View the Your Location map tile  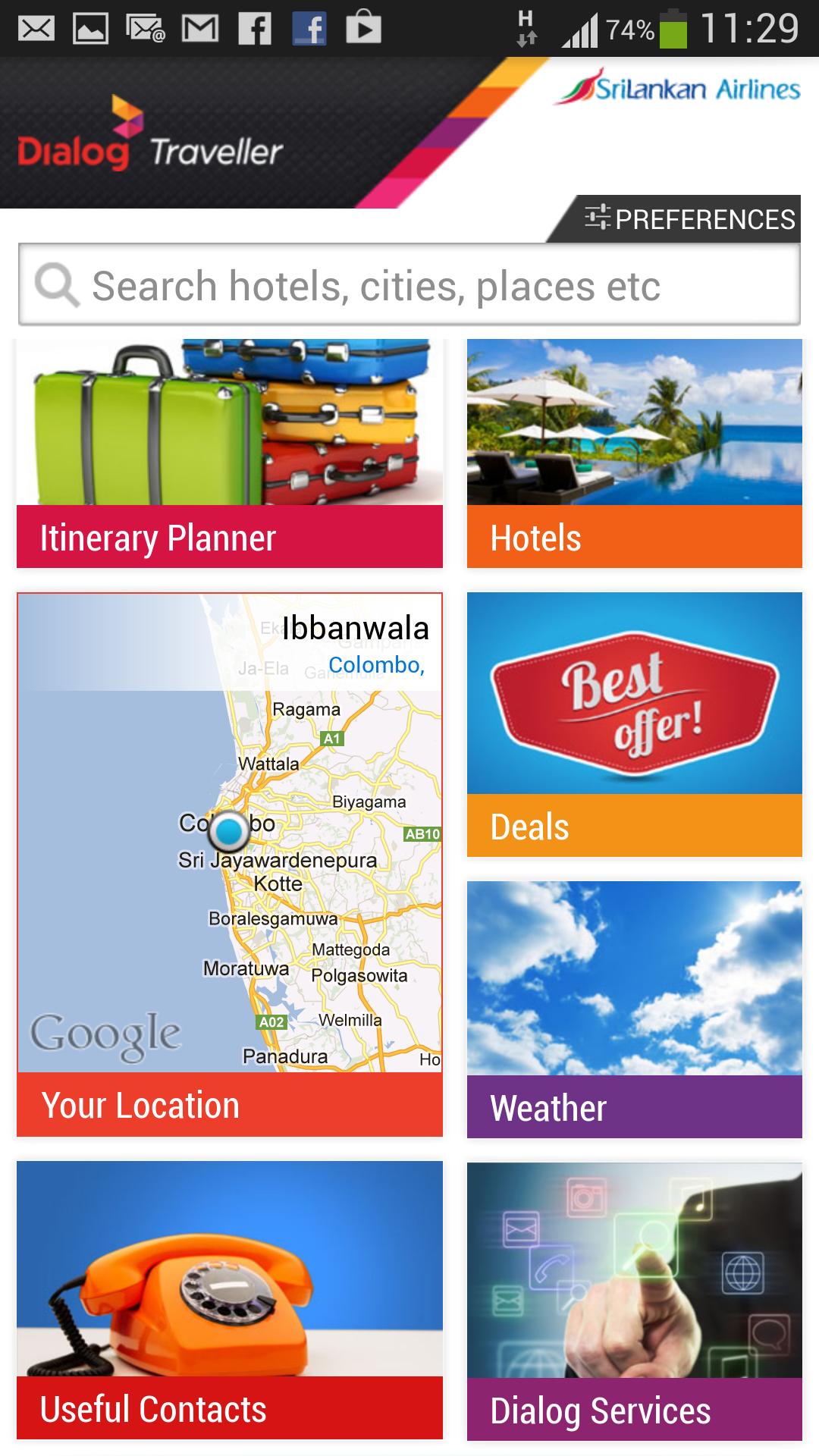[229, 864]
